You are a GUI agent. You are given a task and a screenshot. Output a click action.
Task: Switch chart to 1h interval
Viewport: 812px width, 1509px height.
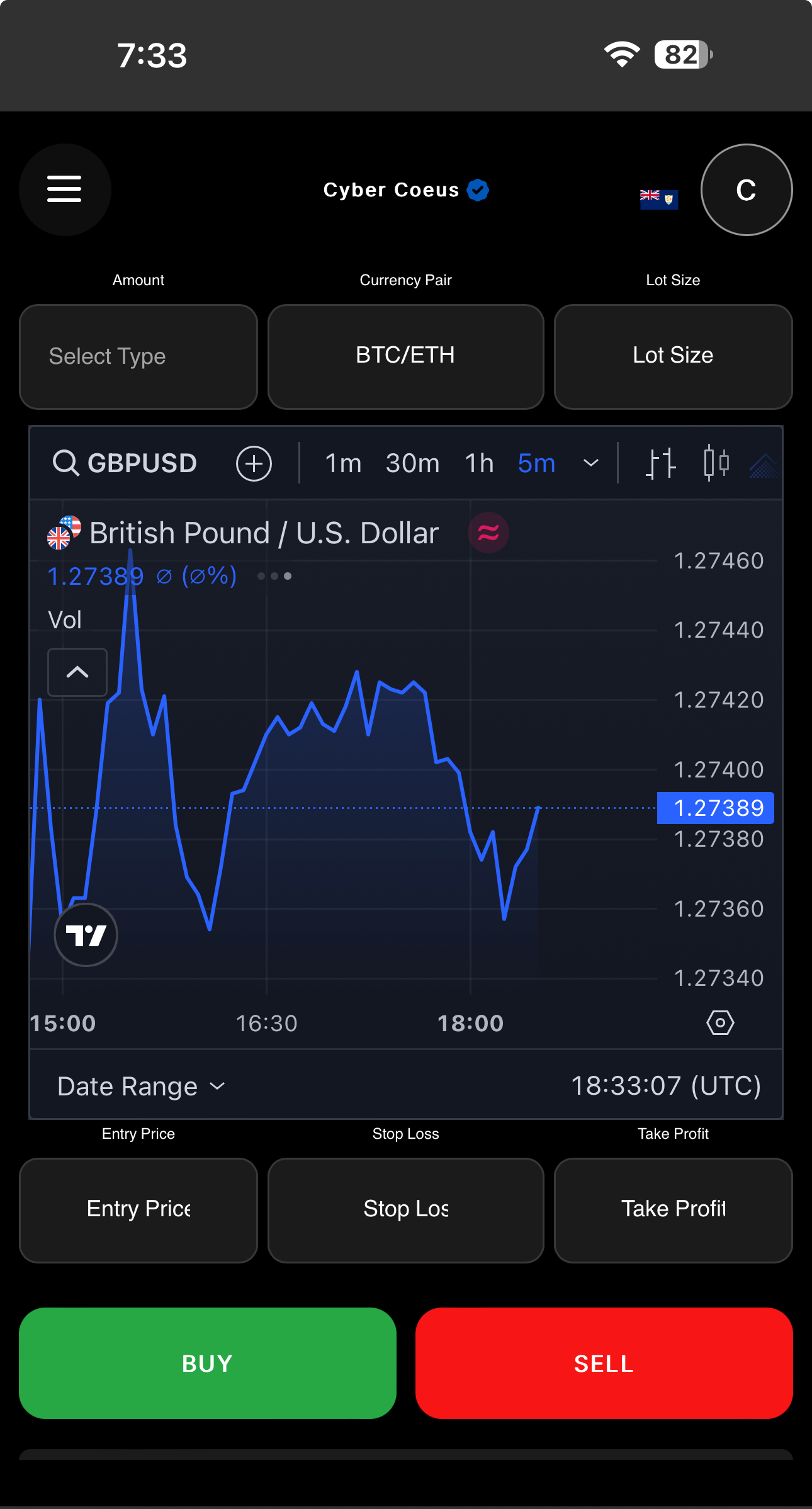coord(479,463)
